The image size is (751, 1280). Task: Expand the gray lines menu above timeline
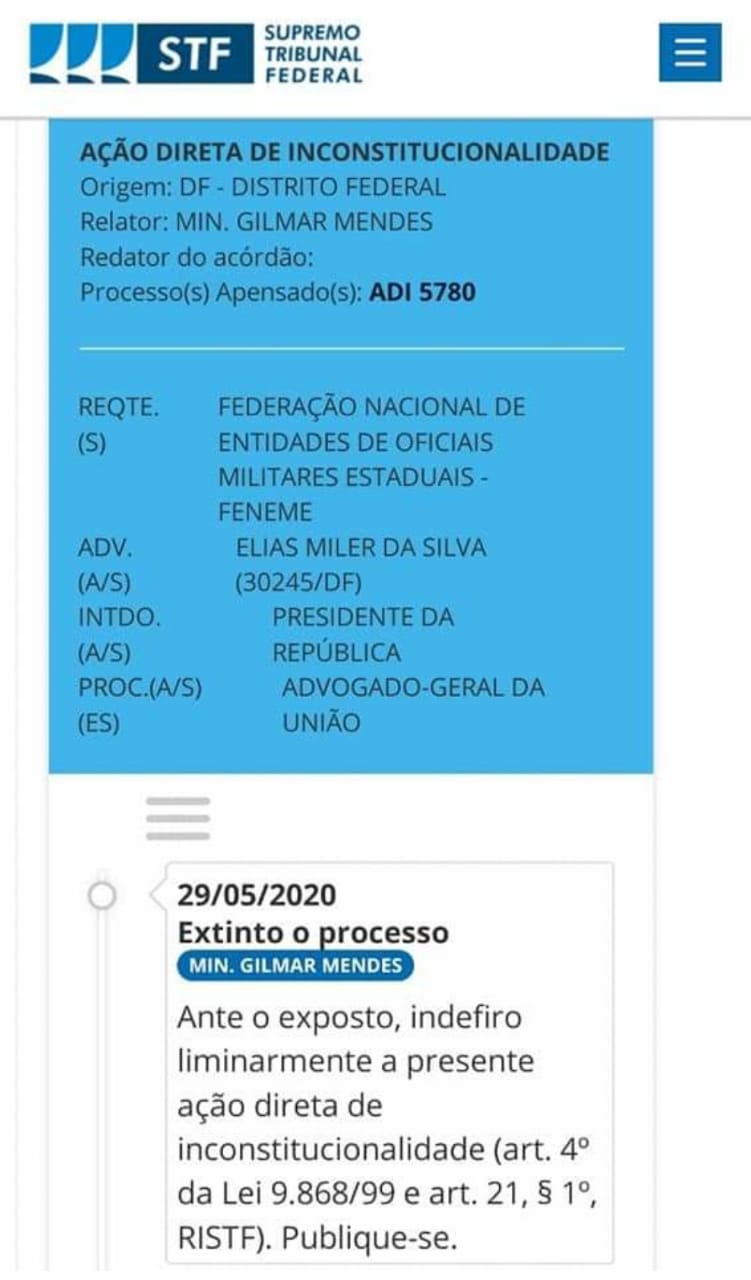point(178,819)
